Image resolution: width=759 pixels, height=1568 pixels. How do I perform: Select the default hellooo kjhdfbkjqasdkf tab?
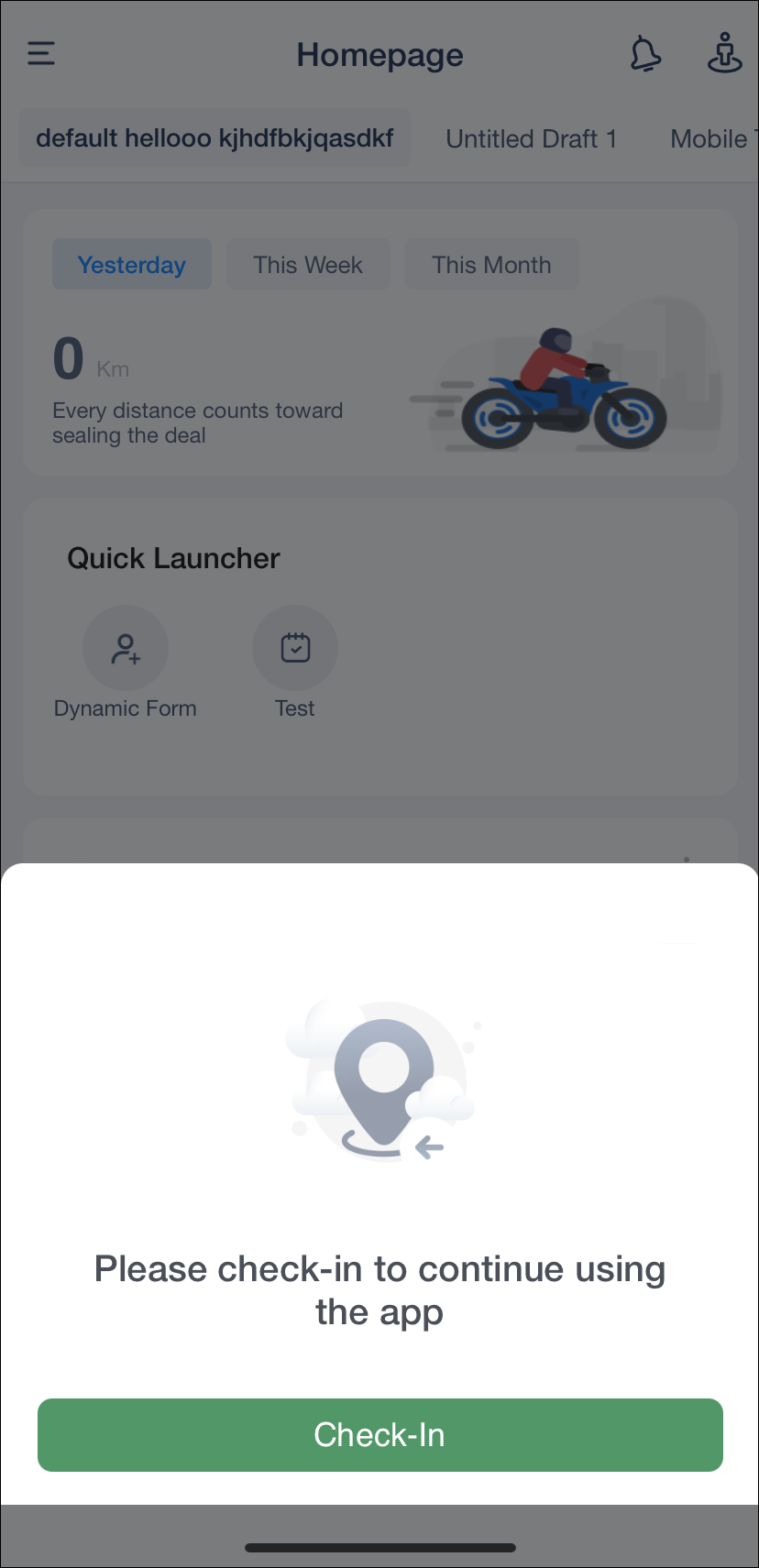(x=214, y=138)
